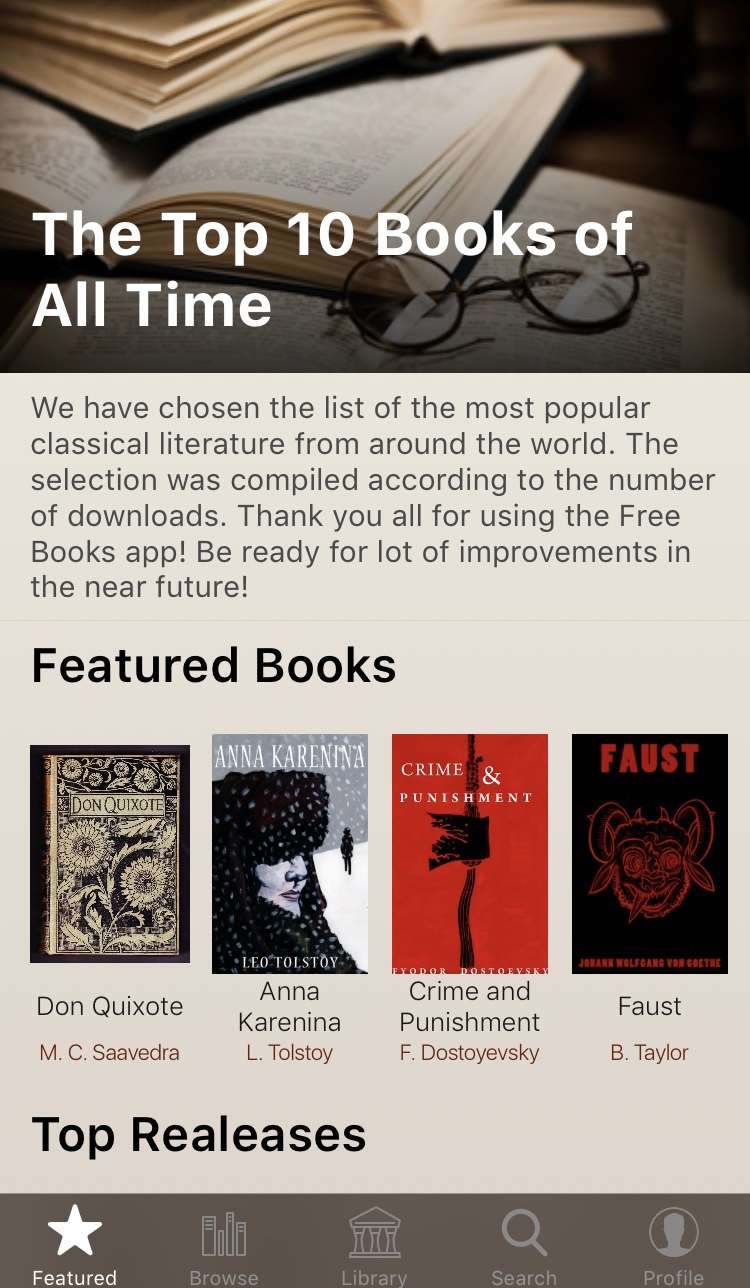Open the Don Quixote book
Screen dimensions: 750x1288
110,853
